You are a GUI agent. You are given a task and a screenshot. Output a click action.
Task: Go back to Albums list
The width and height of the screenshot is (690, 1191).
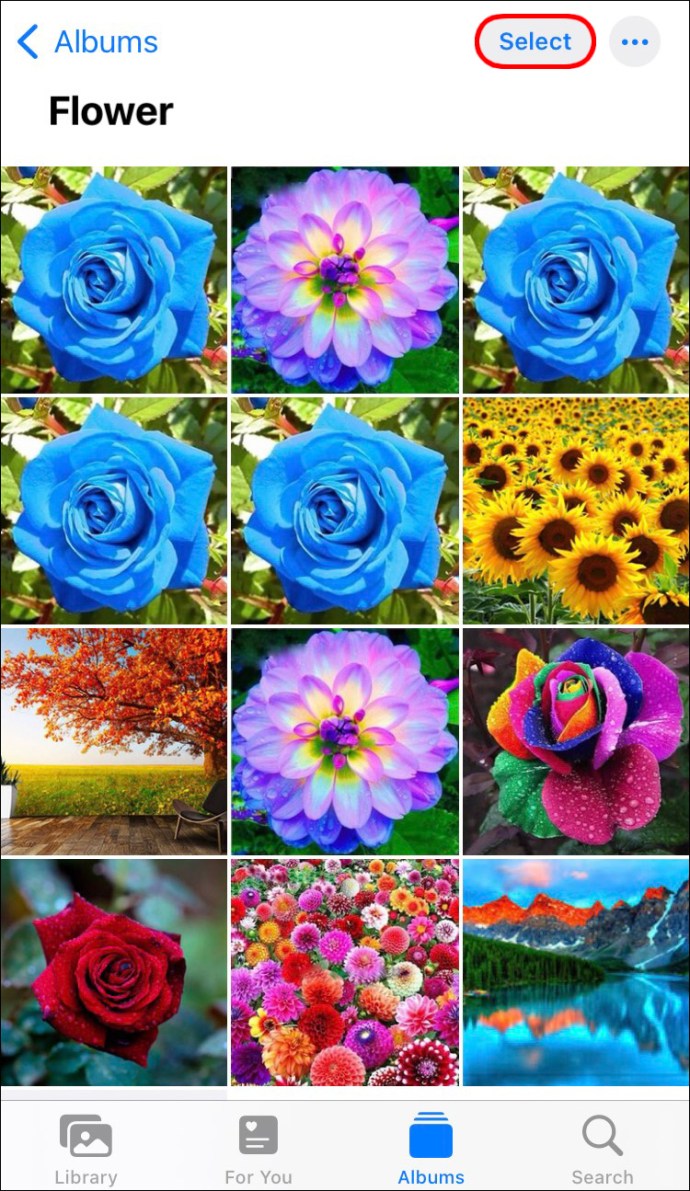[x=88, y=42]
